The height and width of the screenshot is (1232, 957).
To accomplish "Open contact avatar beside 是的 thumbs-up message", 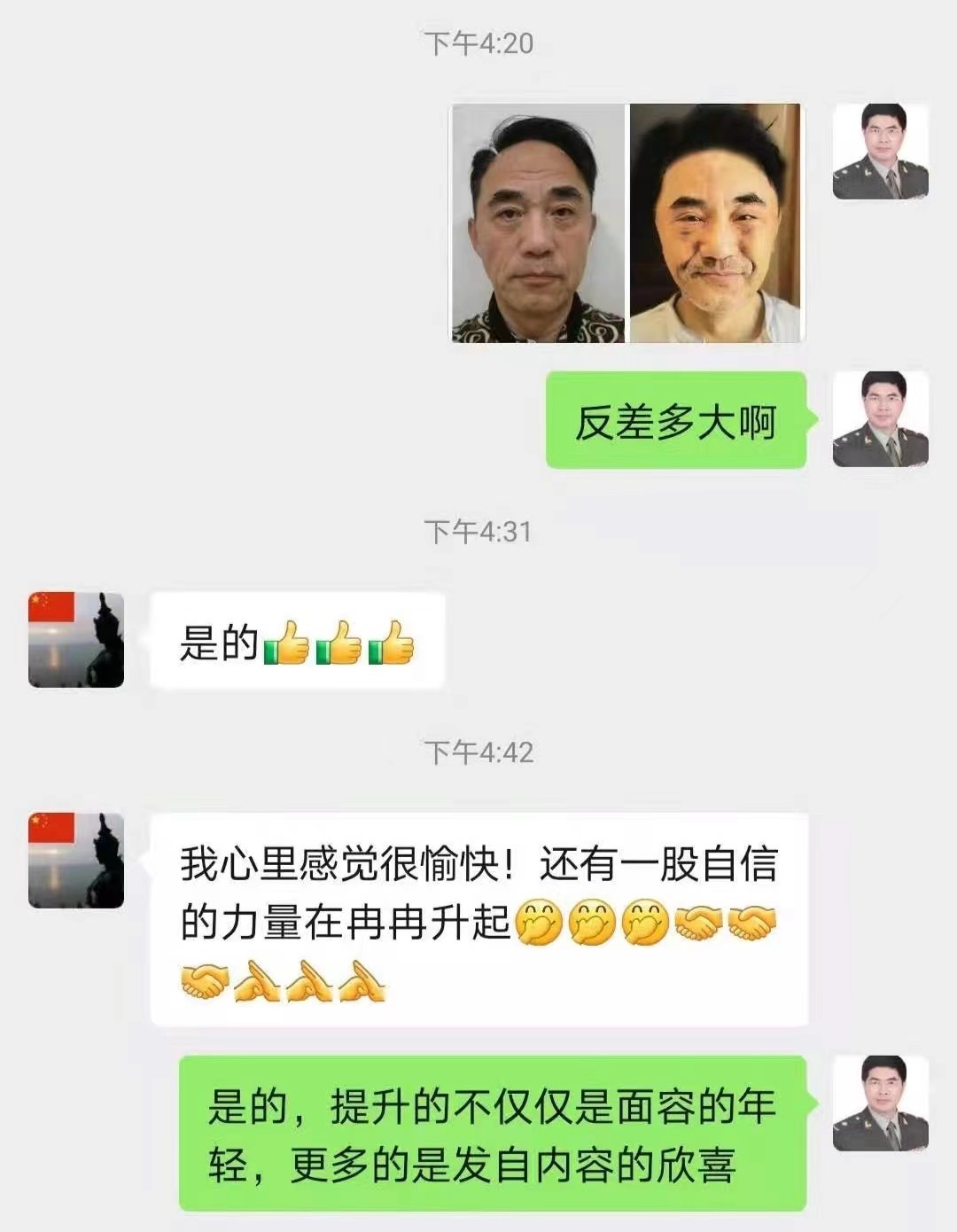I will [76, 640].
